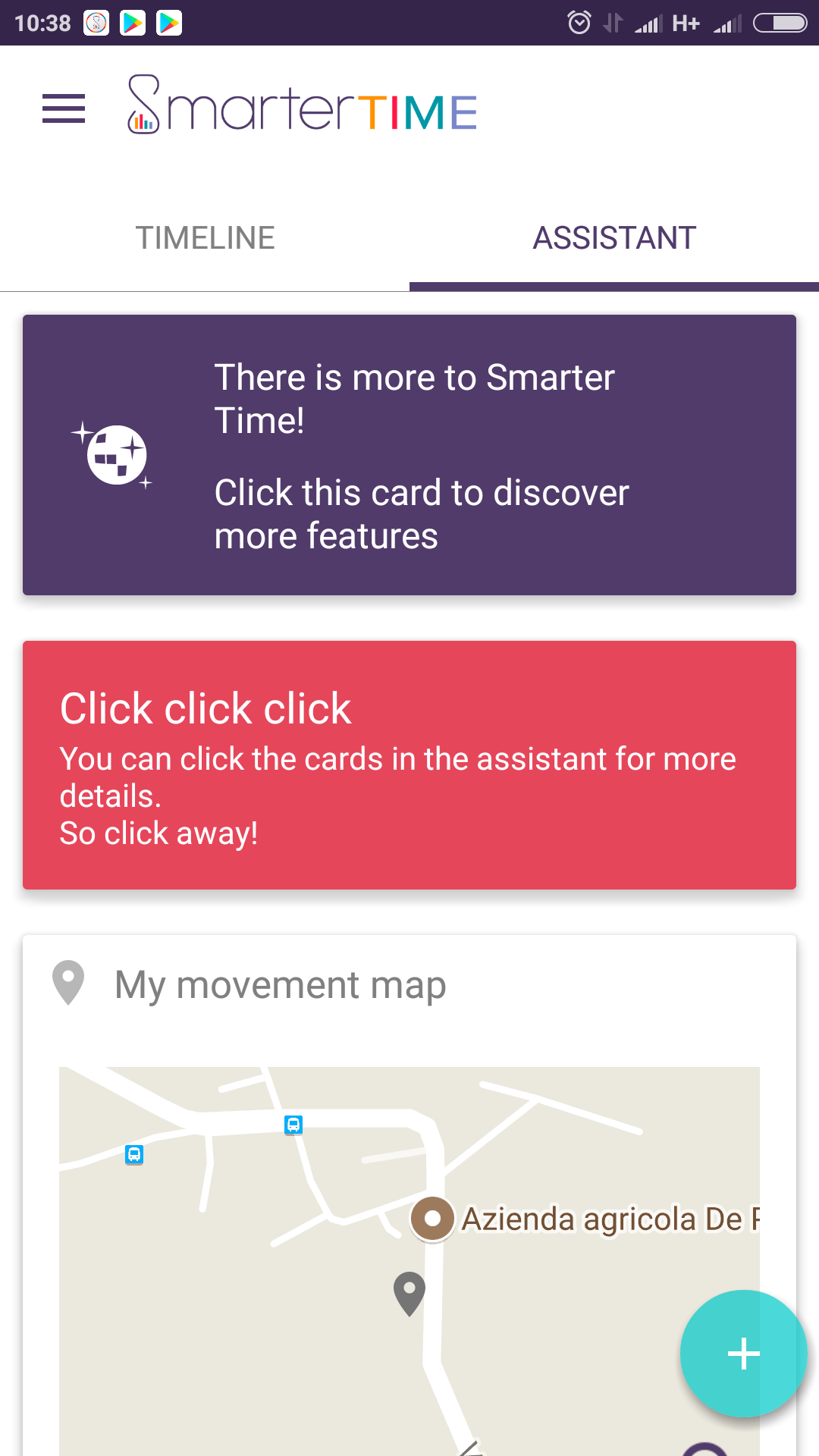Select the Assistant tab
The height and width of the screenshot is (1456, 819).
614,238
